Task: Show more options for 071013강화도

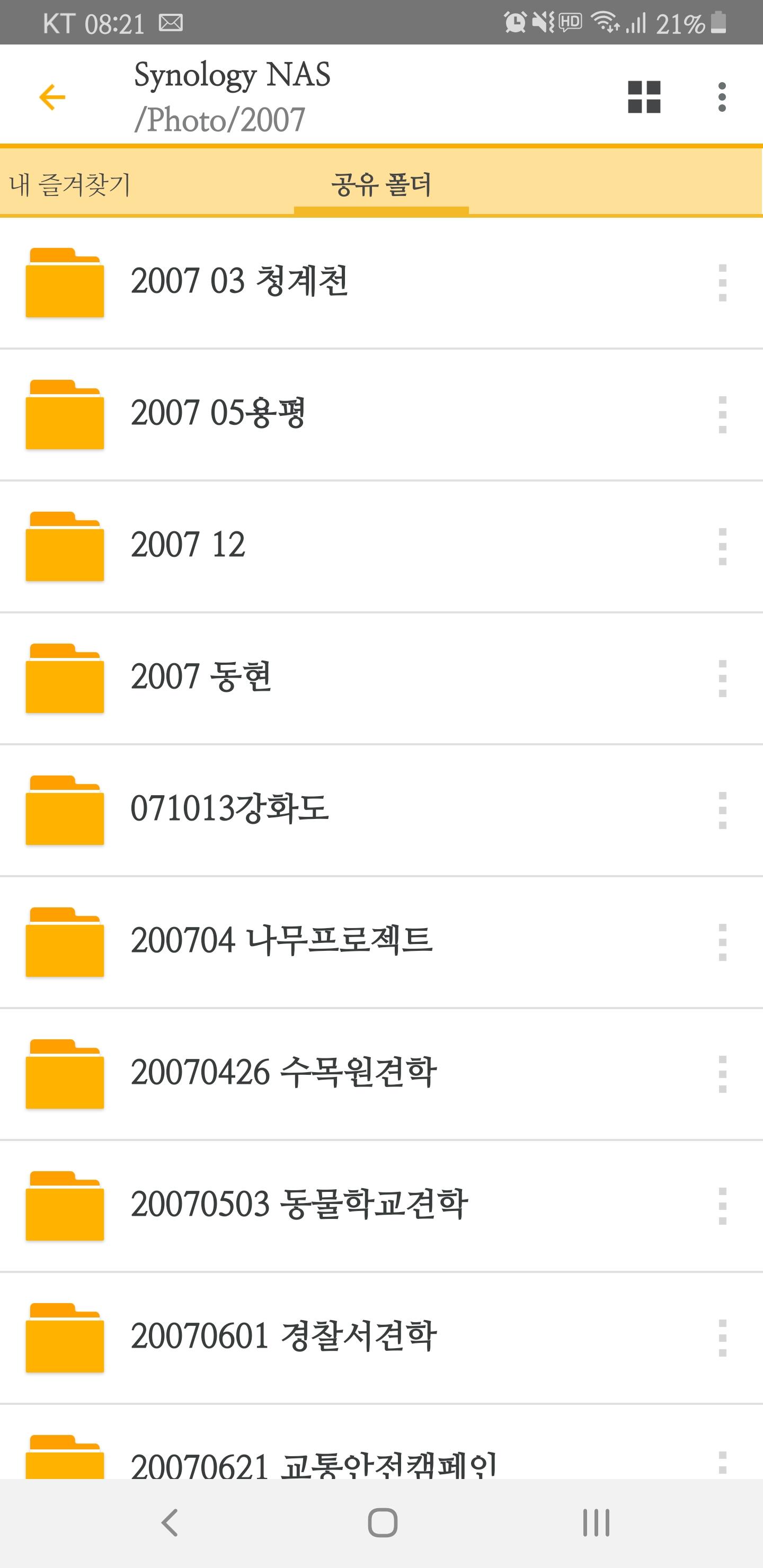Action: pyautogui.click(x=722, y=810)
